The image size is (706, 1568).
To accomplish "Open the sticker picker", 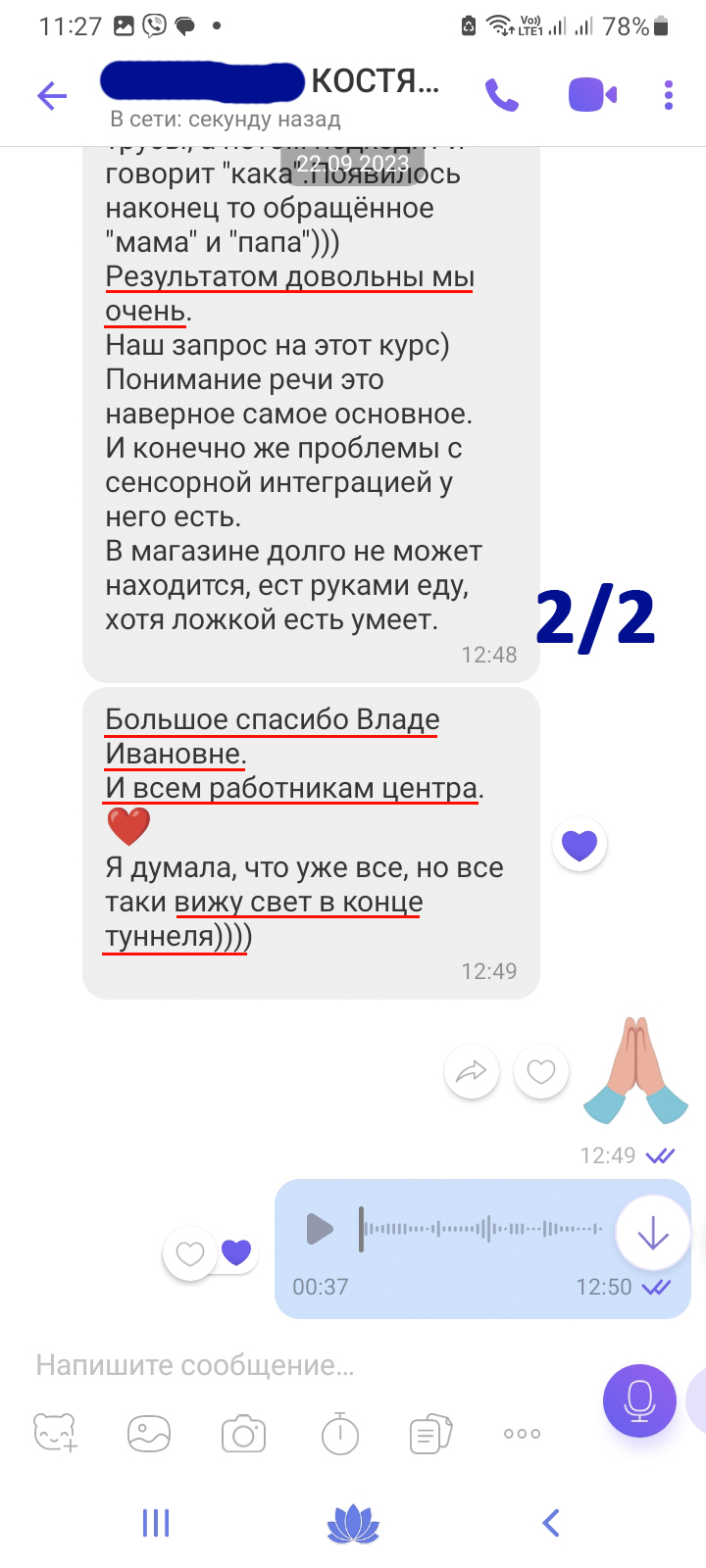I will click(56, 1435).
